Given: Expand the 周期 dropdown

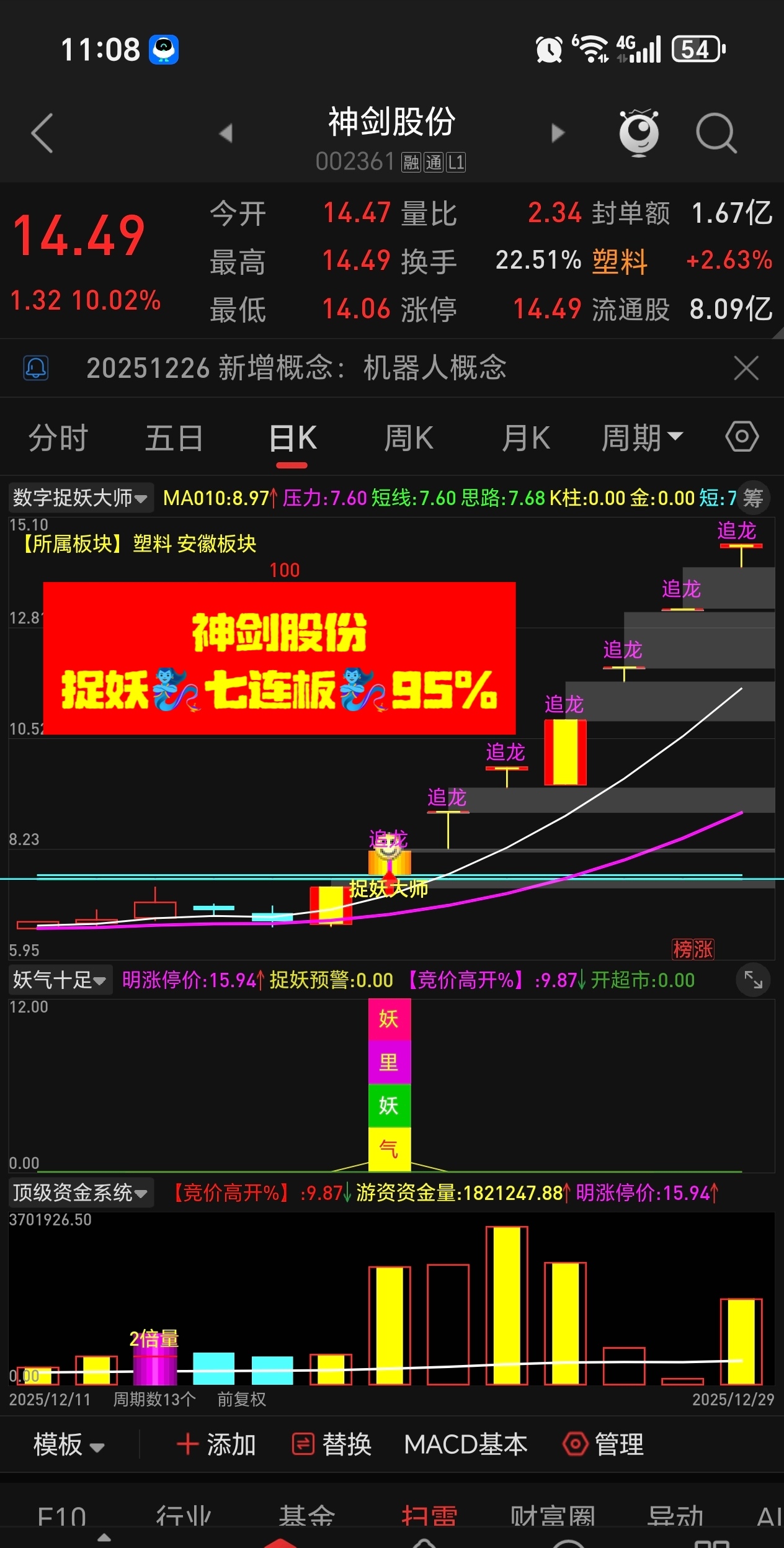Looking at the screenshot, I should tap(642, 438).
